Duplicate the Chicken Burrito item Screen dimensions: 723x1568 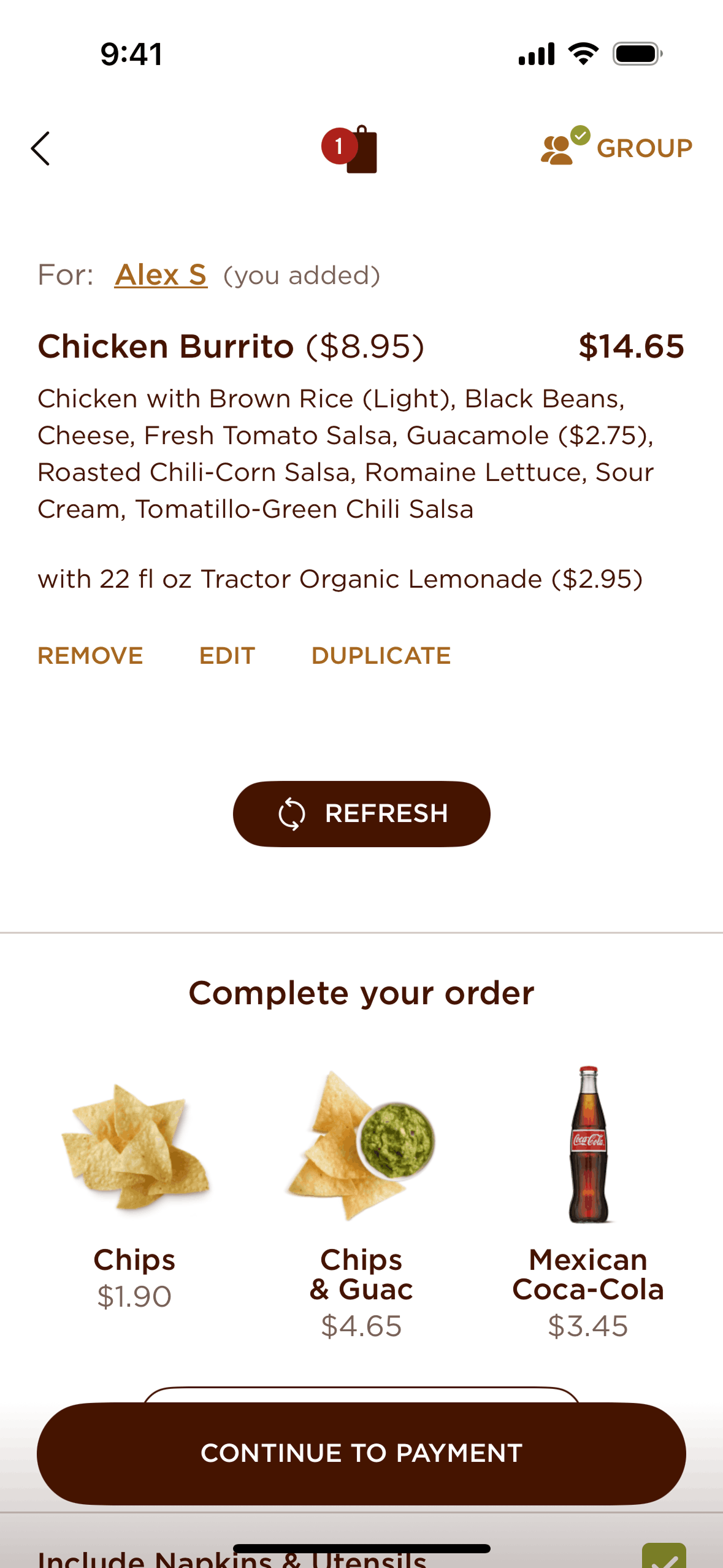tap(381, 656)
